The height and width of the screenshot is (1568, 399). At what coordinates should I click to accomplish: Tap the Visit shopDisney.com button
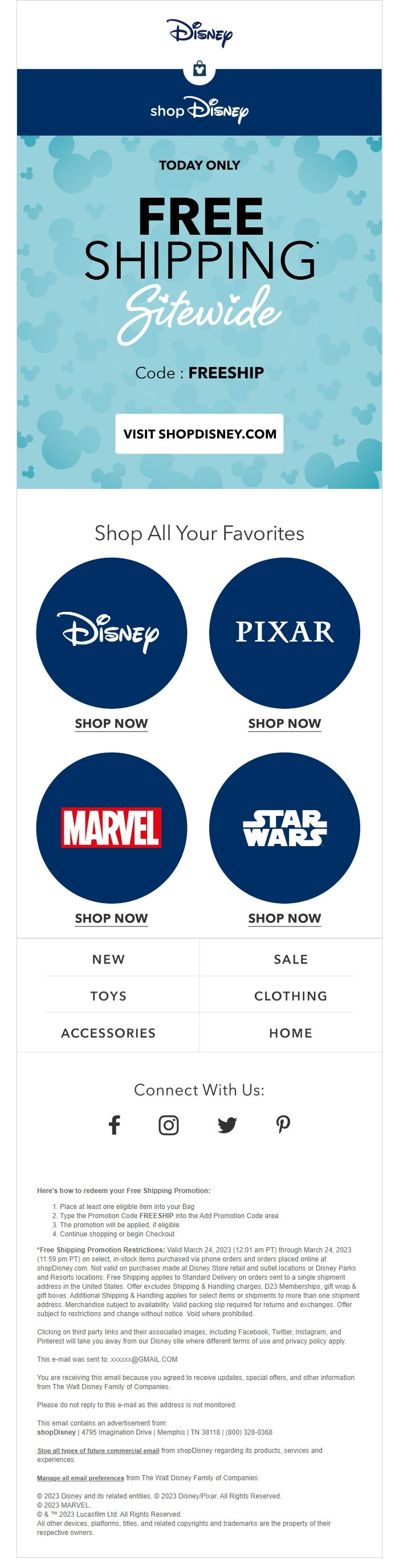199,434
